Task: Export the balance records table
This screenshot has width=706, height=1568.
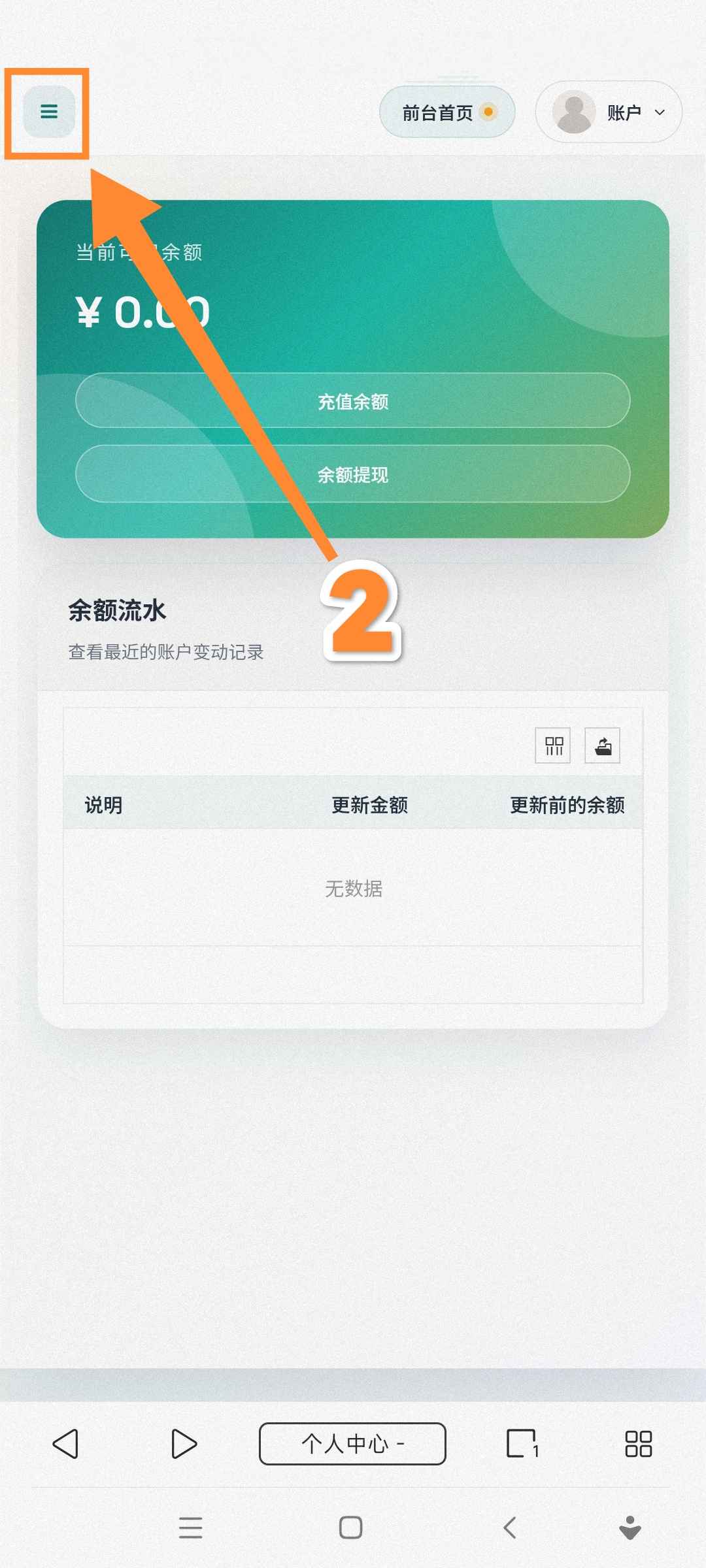Action: pyautogui.click(x=602, y=745)
